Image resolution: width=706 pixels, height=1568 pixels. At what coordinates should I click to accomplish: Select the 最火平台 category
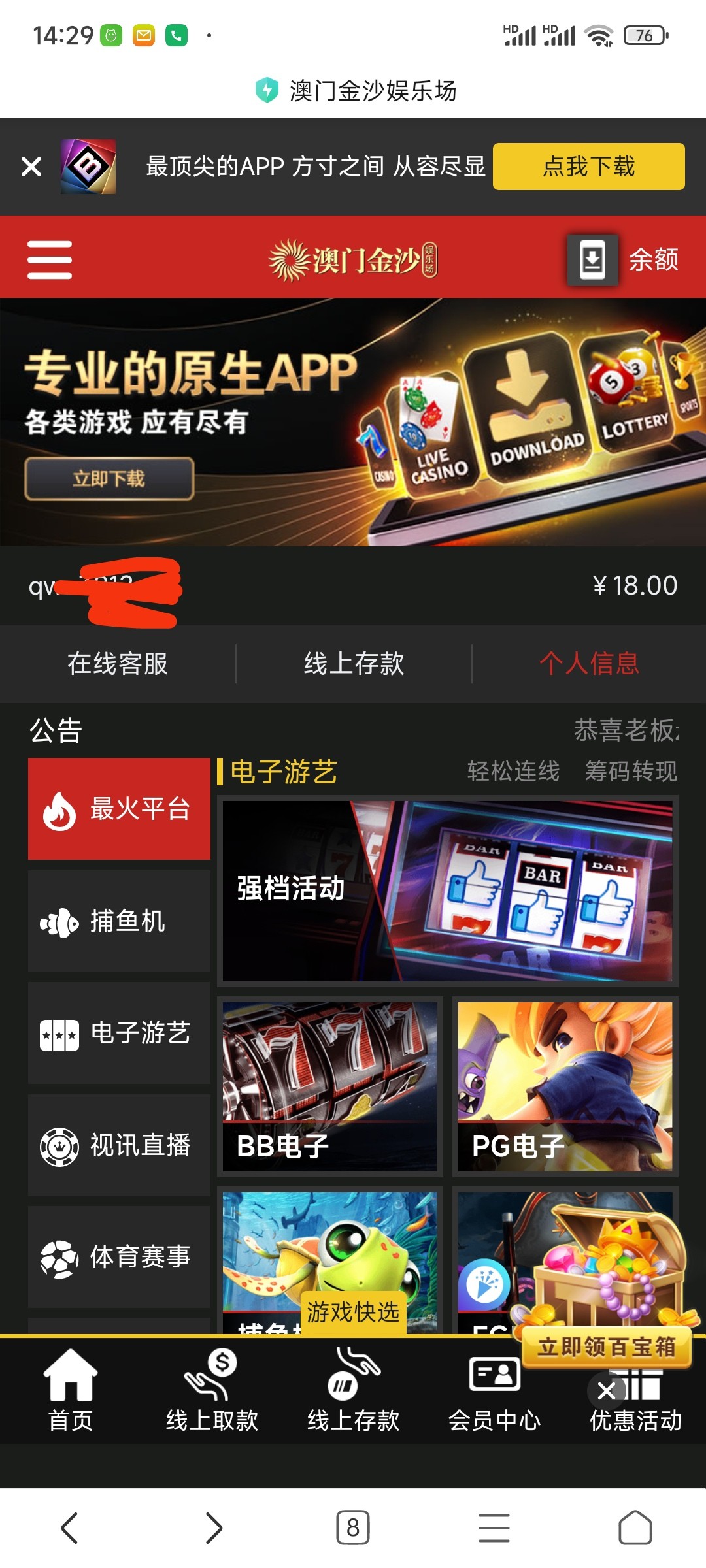[119, 809]
